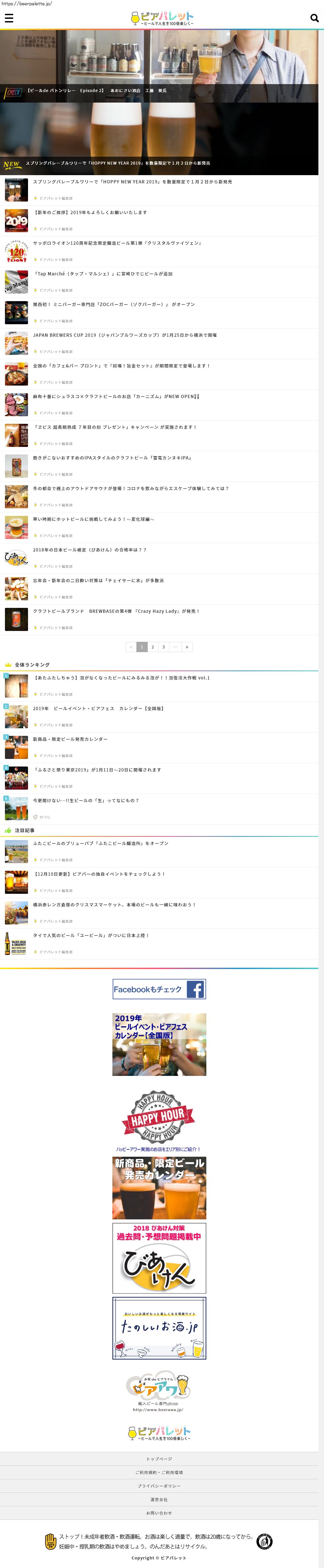The width and height of the screenshot is (324, 1568).
Task: Open the hamburger menu
Action: [x=9, y=18]
